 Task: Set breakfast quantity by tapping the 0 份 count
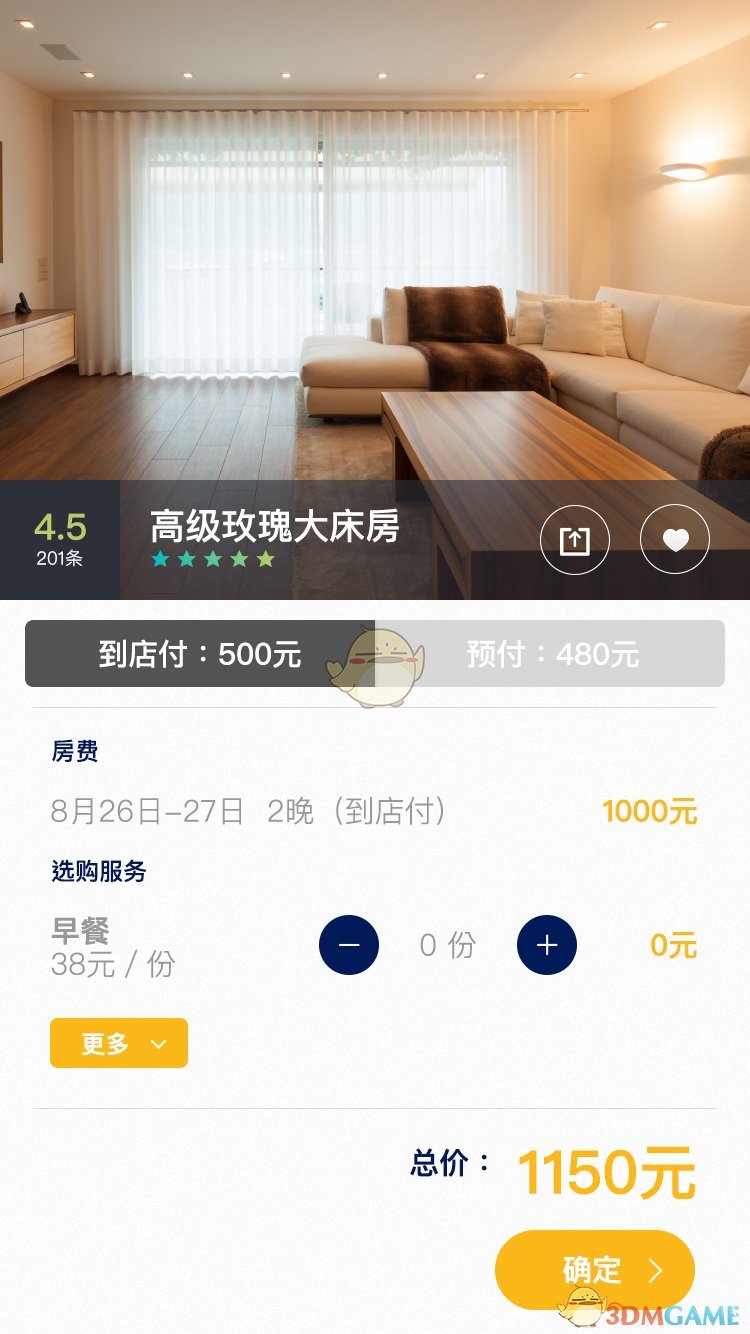[447, 944]
